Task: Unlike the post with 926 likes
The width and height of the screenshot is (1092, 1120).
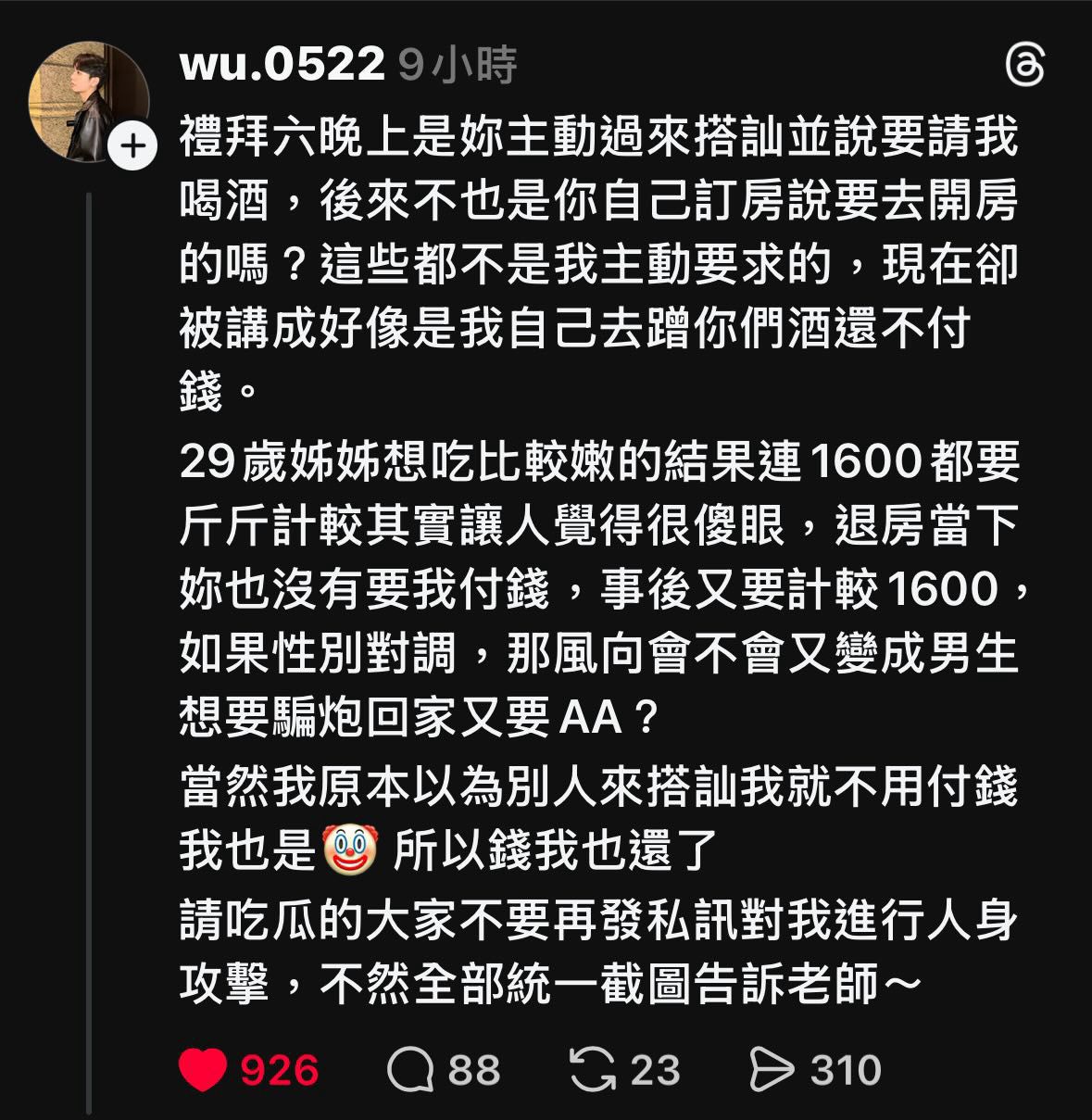Action: (x=203, y=1070)
